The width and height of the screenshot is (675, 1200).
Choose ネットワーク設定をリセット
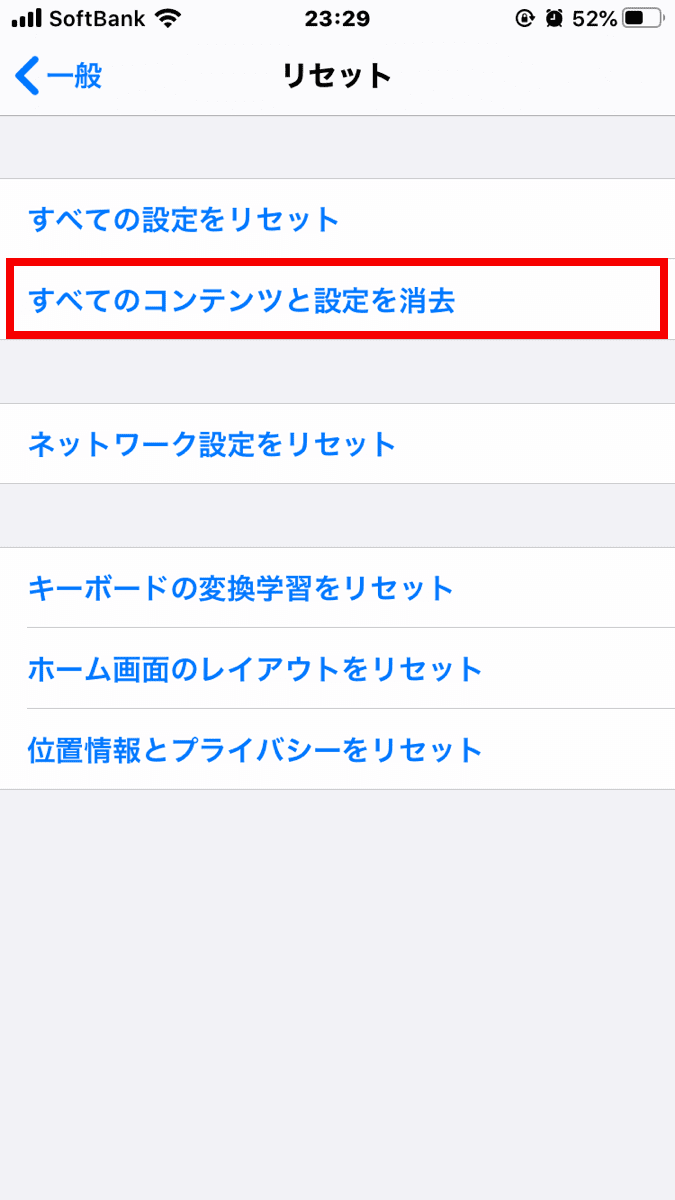click(337, 444)
